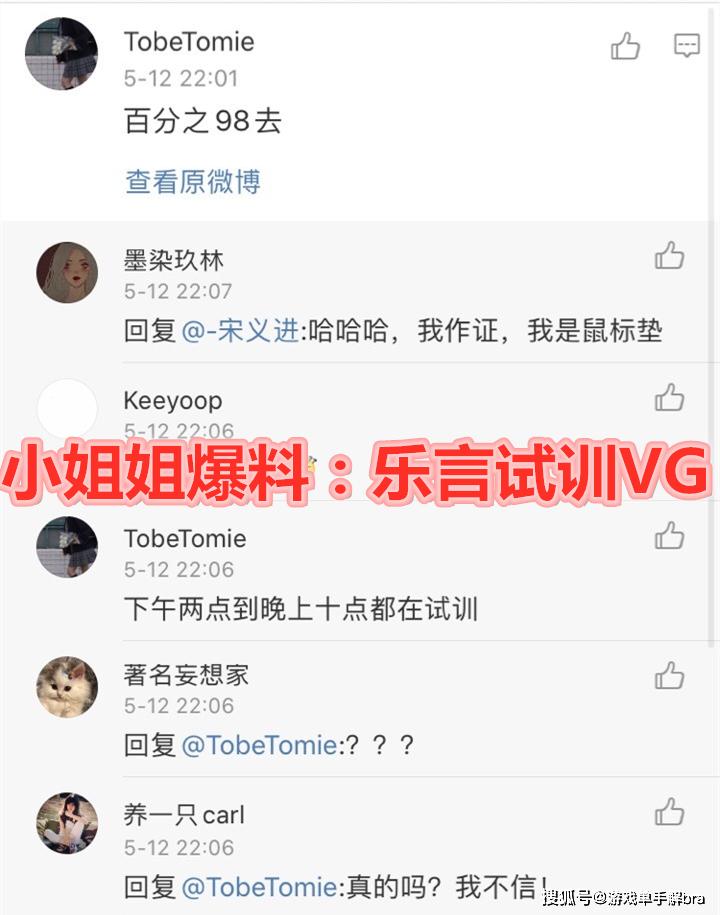
Task: Like Keeyoop's reply
Action: [669, 398]
